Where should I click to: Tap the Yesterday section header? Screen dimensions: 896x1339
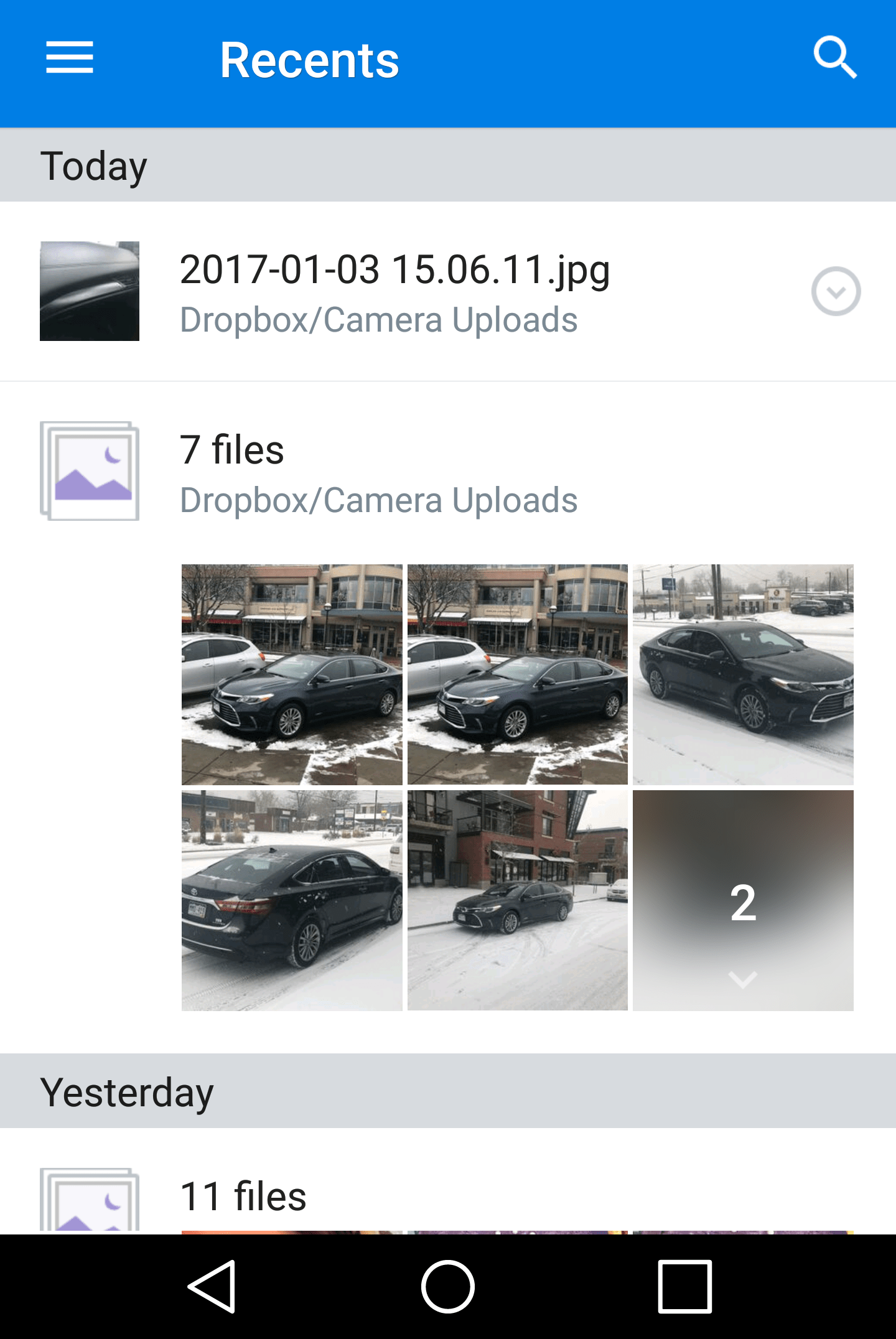click(x=127, y=1094)
